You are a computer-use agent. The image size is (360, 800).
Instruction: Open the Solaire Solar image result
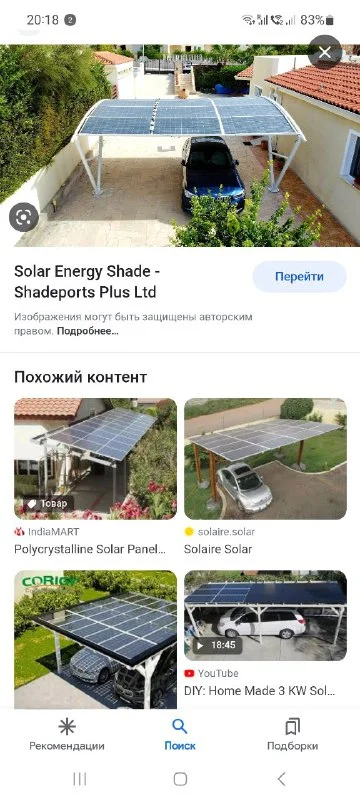click(265, 459)
